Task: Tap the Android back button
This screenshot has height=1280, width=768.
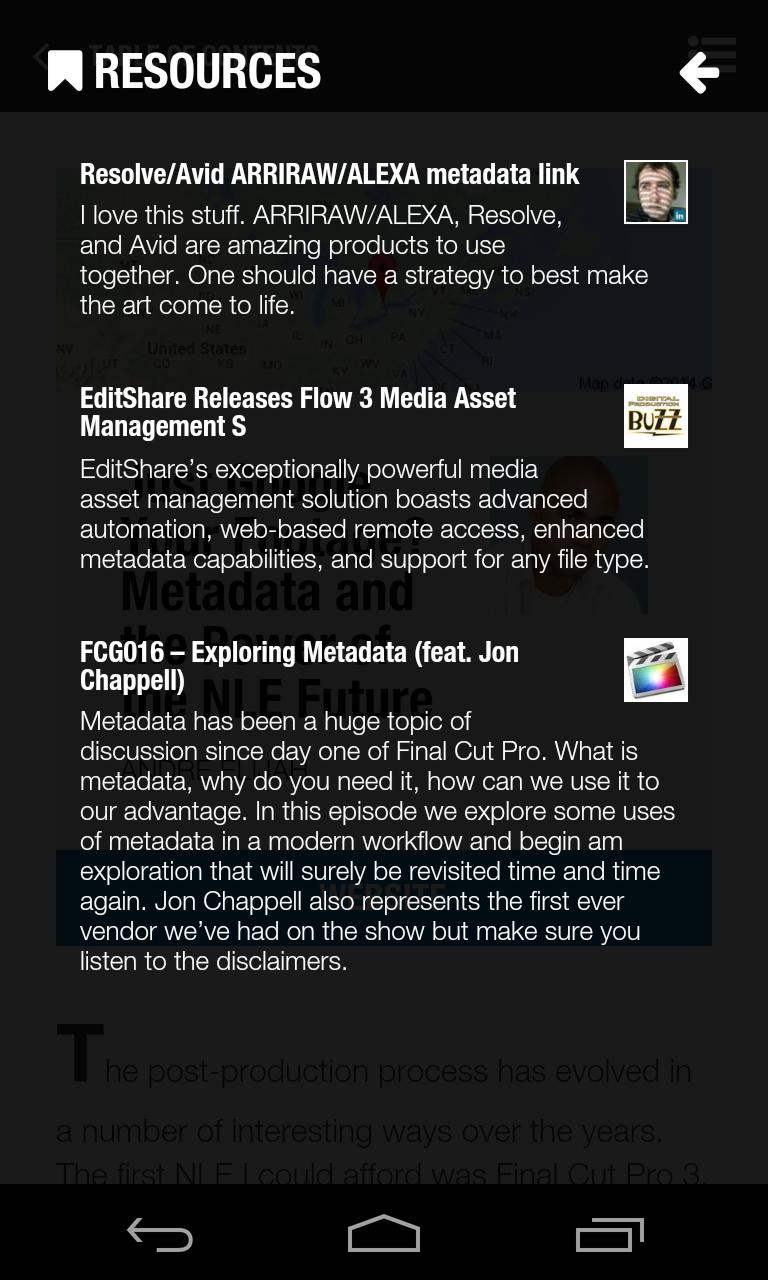Action: pos(160,1235)
